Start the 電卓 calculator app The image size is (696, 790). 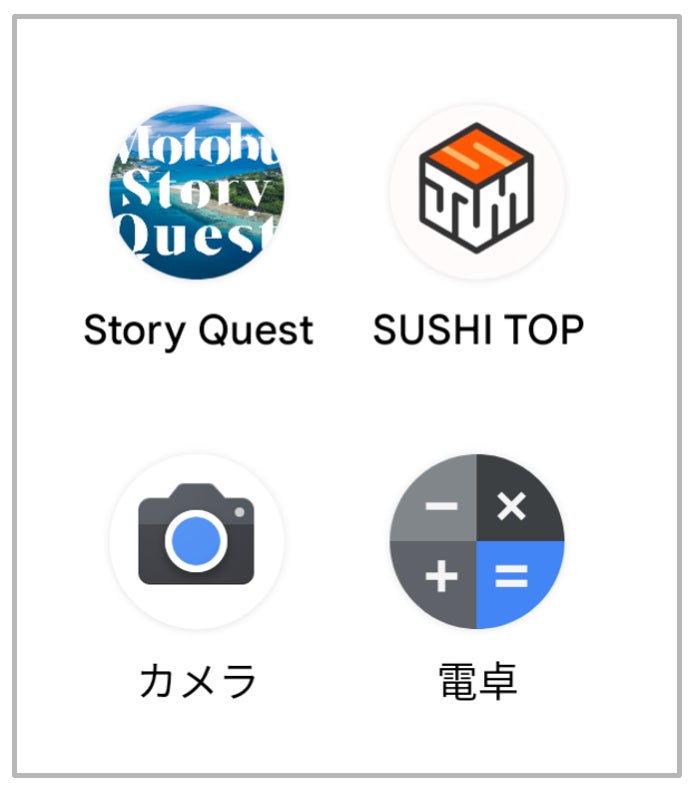tap(477, 541)
